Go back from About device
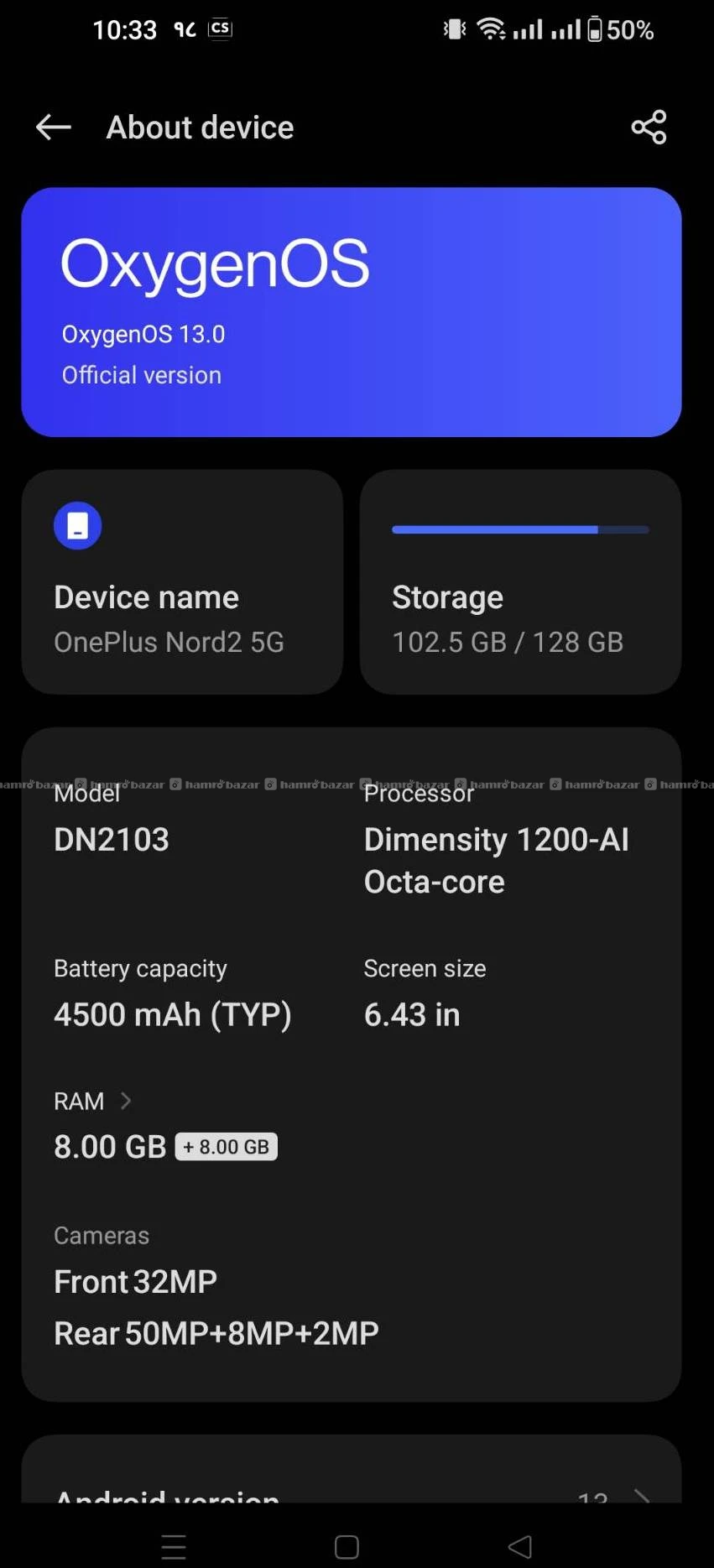The height and width of the screenshot is (1568, 714). point(54,128)
